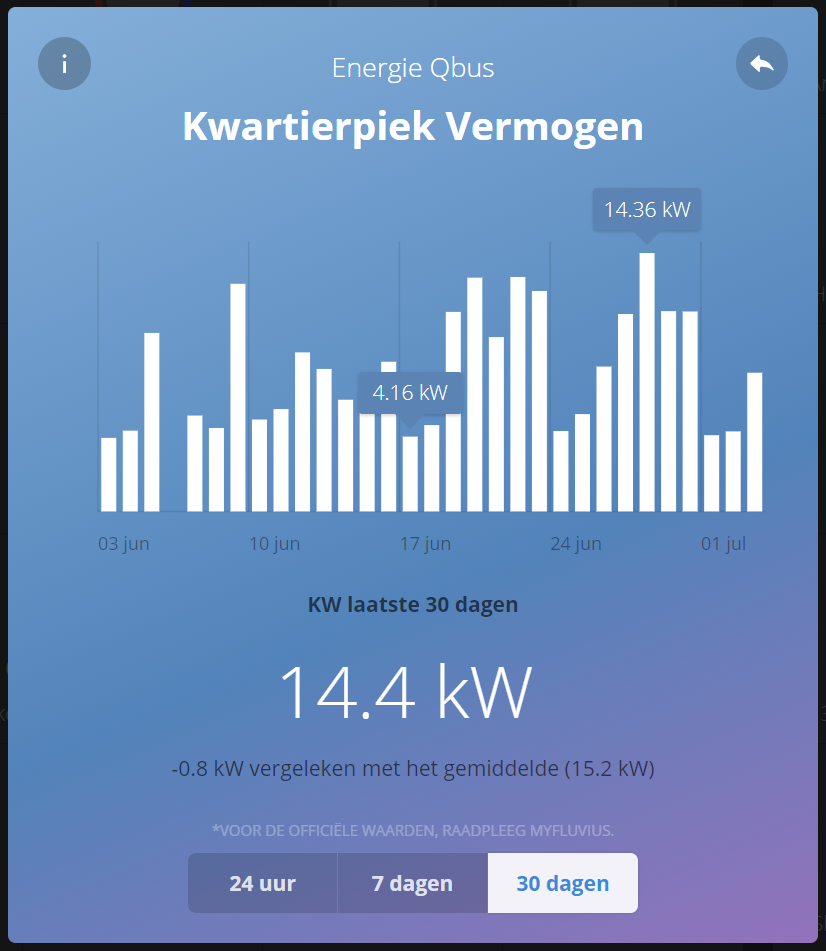826x951 pixels.
Task: Switch to the "7 dagen" view
Action: pyautogui.click(x=412, y=883)
